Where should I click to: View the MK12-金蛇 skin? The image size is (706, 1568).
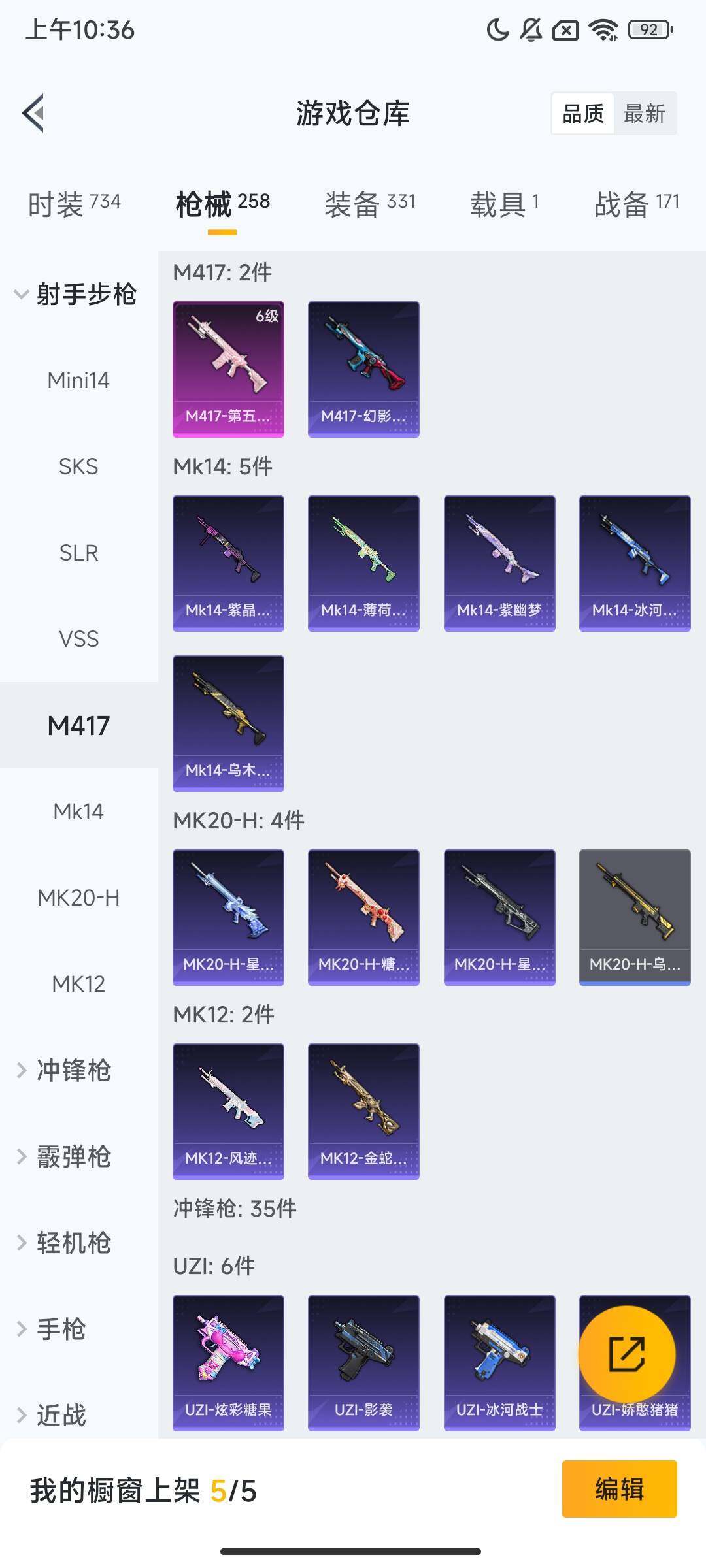tap(363, 1111)
